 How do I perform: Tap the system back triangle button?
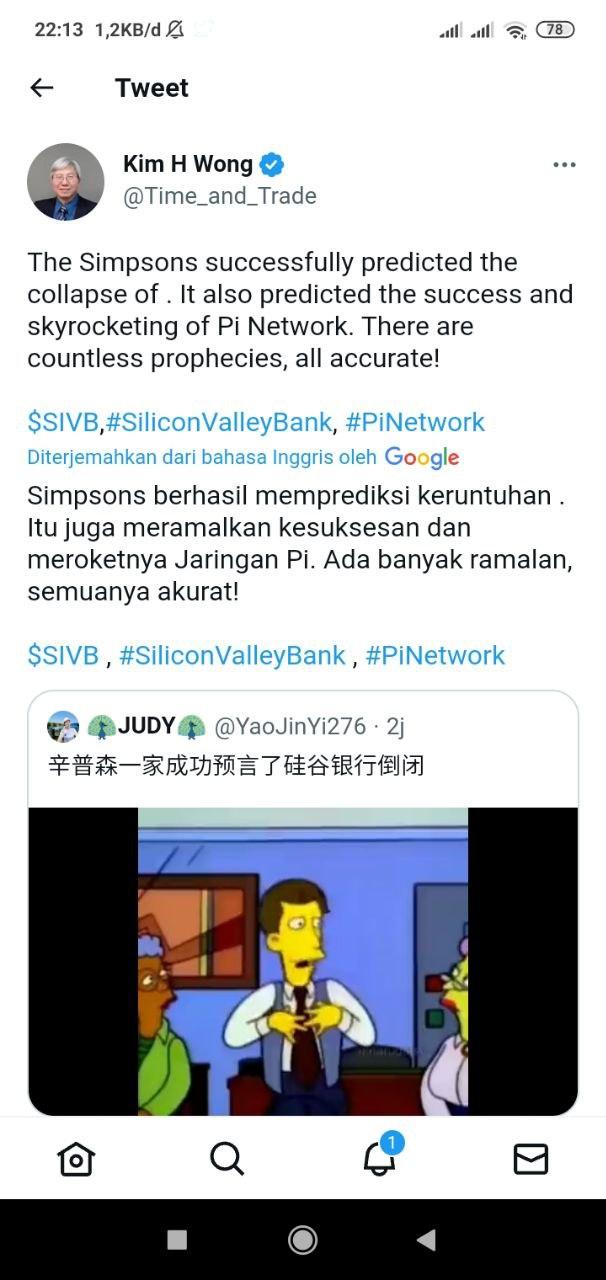pyautogui.click(x=426, y=1240)
